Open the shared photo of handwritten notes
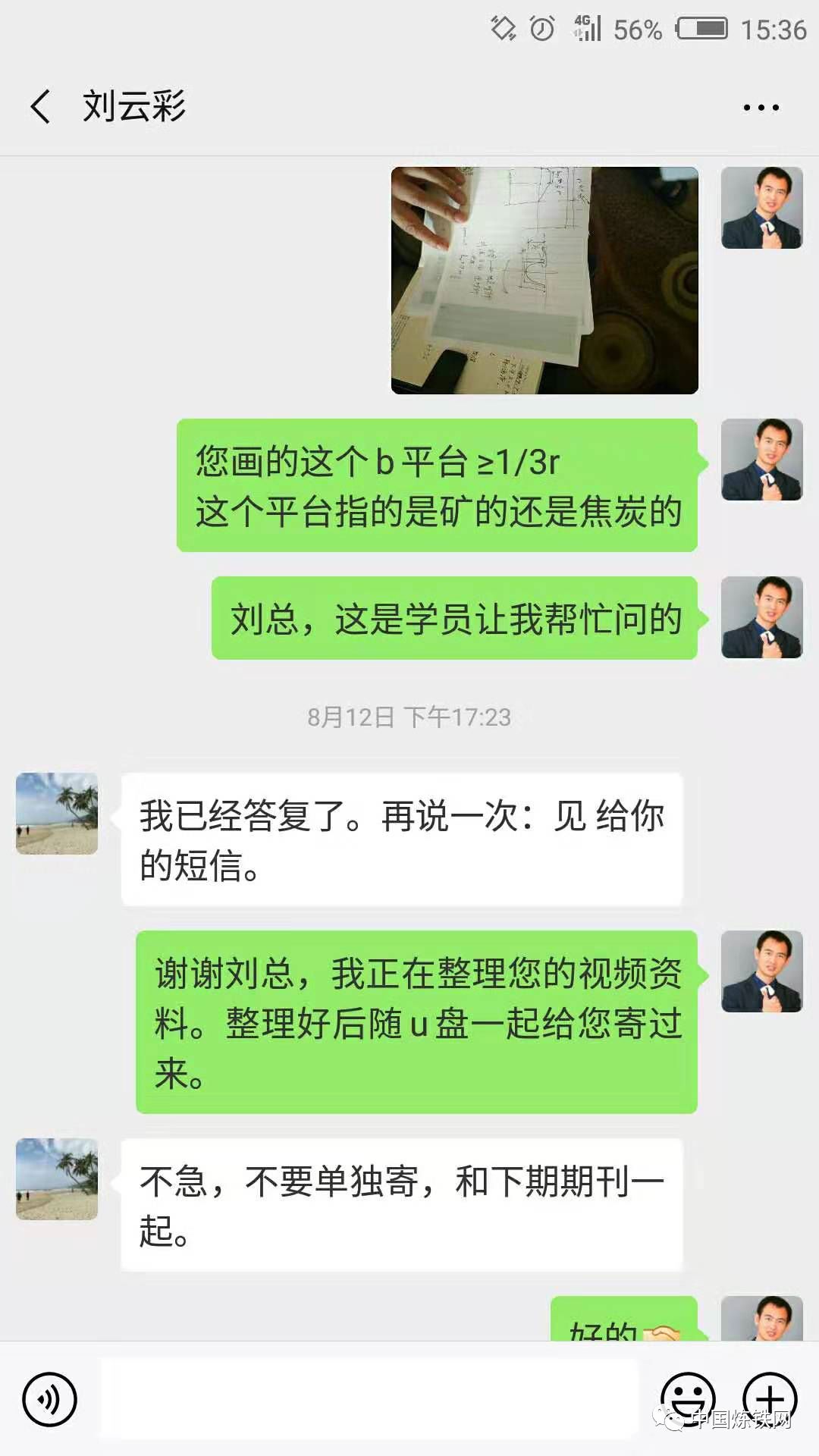 [x=544, y=281]
